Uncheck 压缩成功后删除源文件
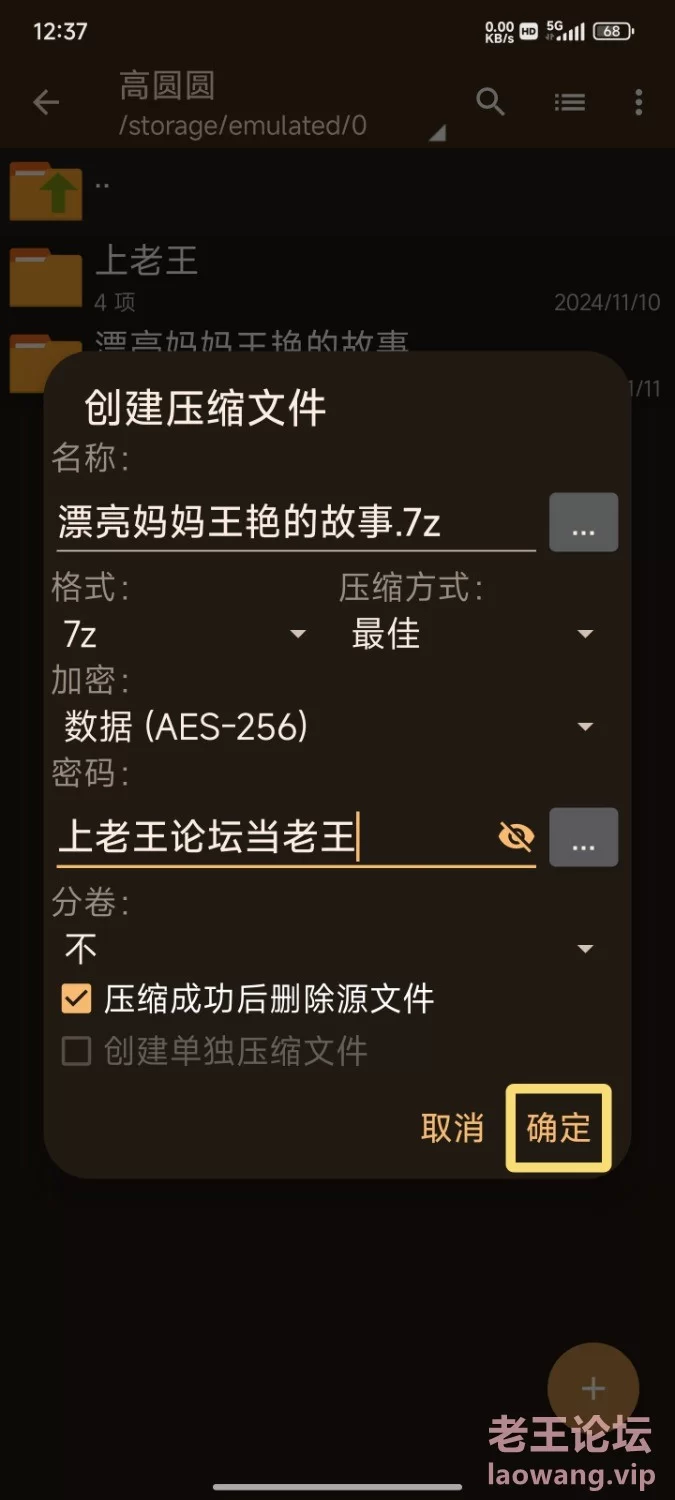 tap(76, 998)
